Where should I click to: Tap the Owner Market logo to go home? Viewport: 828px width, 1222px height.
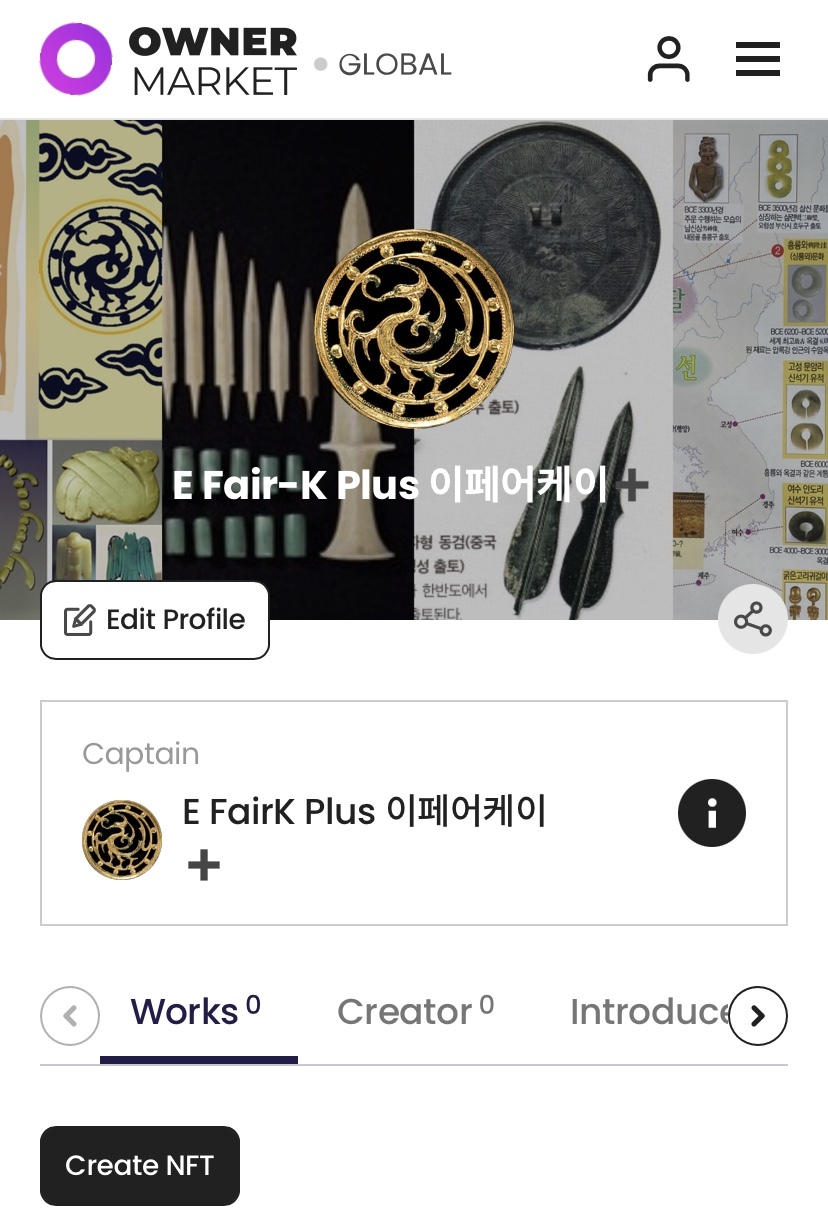[169, 60]
